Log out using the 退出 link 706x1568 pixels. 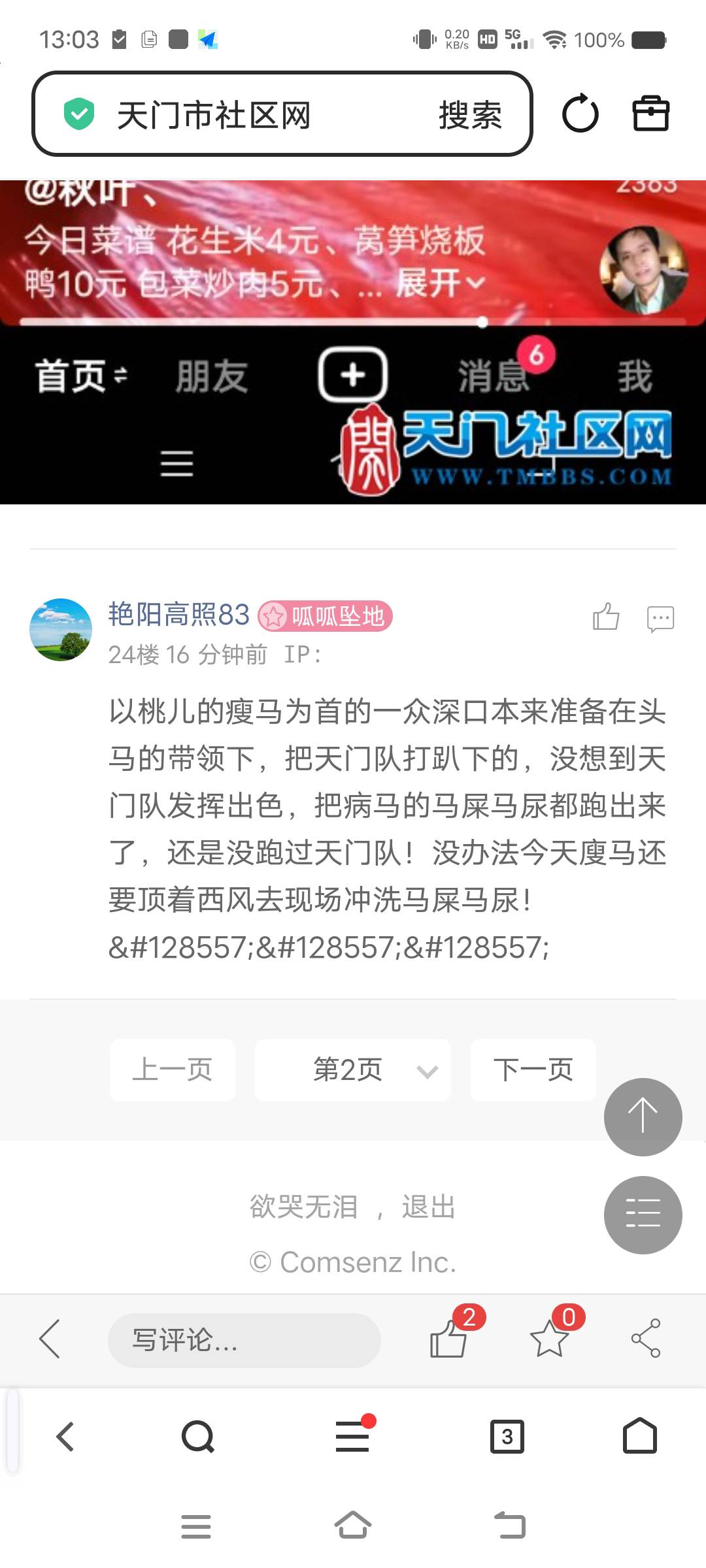pyautogui.click(x=428, y=1207)
